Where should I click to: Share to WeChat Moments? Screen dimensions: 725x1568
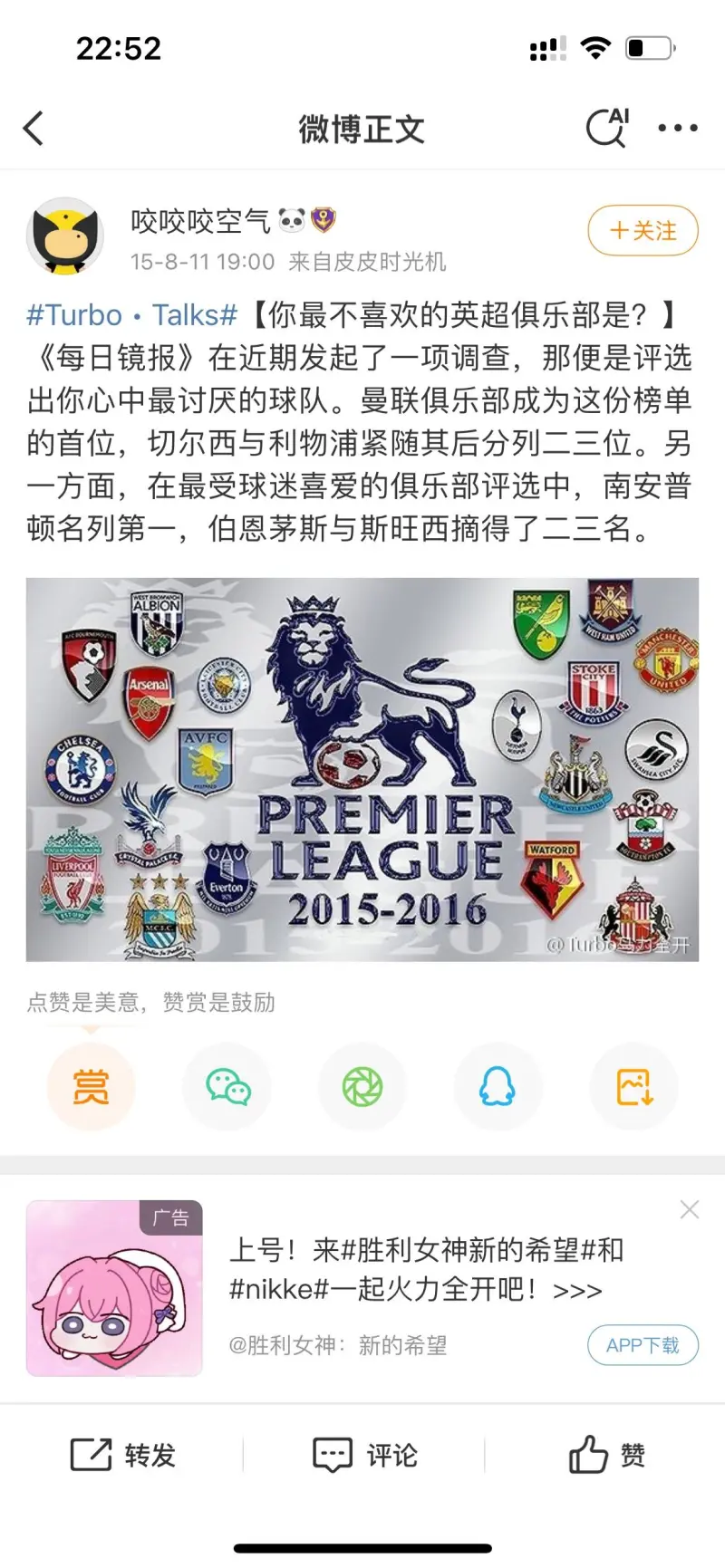click(362, 1086)
